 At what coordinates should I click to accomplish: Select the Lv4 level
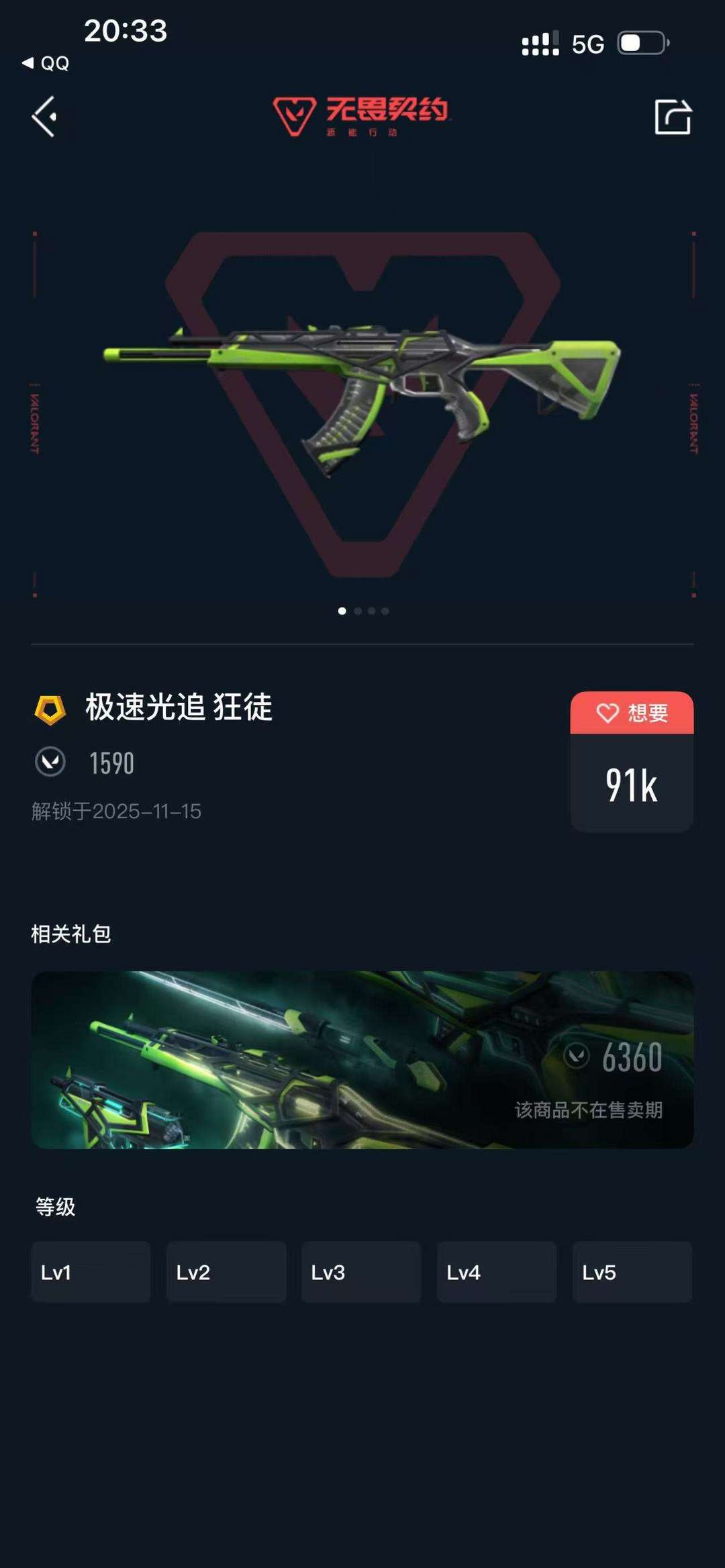pos(497,1272)
